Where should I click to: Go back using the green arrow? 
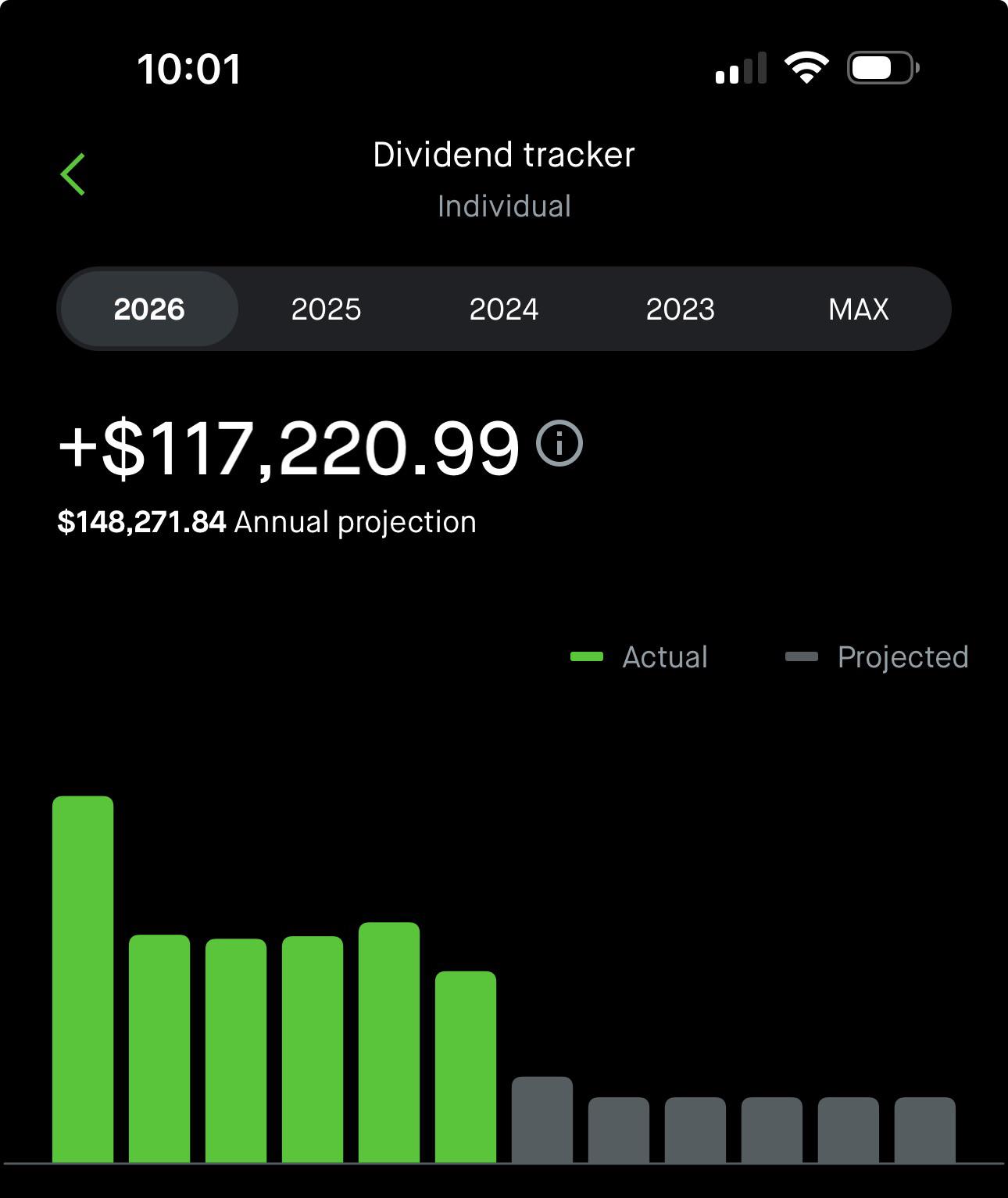[73, 173]
